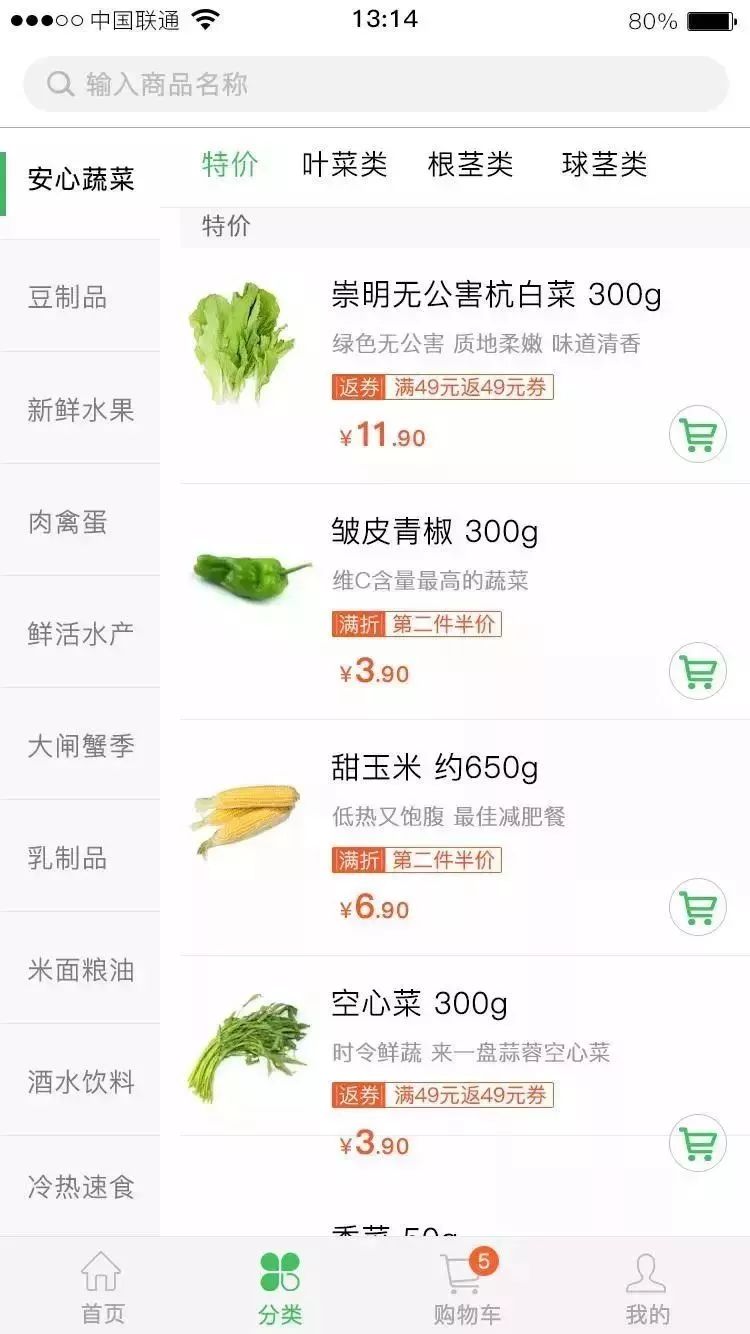
Task: Open the 根茎类 category tab
Action: coord(472,165)
